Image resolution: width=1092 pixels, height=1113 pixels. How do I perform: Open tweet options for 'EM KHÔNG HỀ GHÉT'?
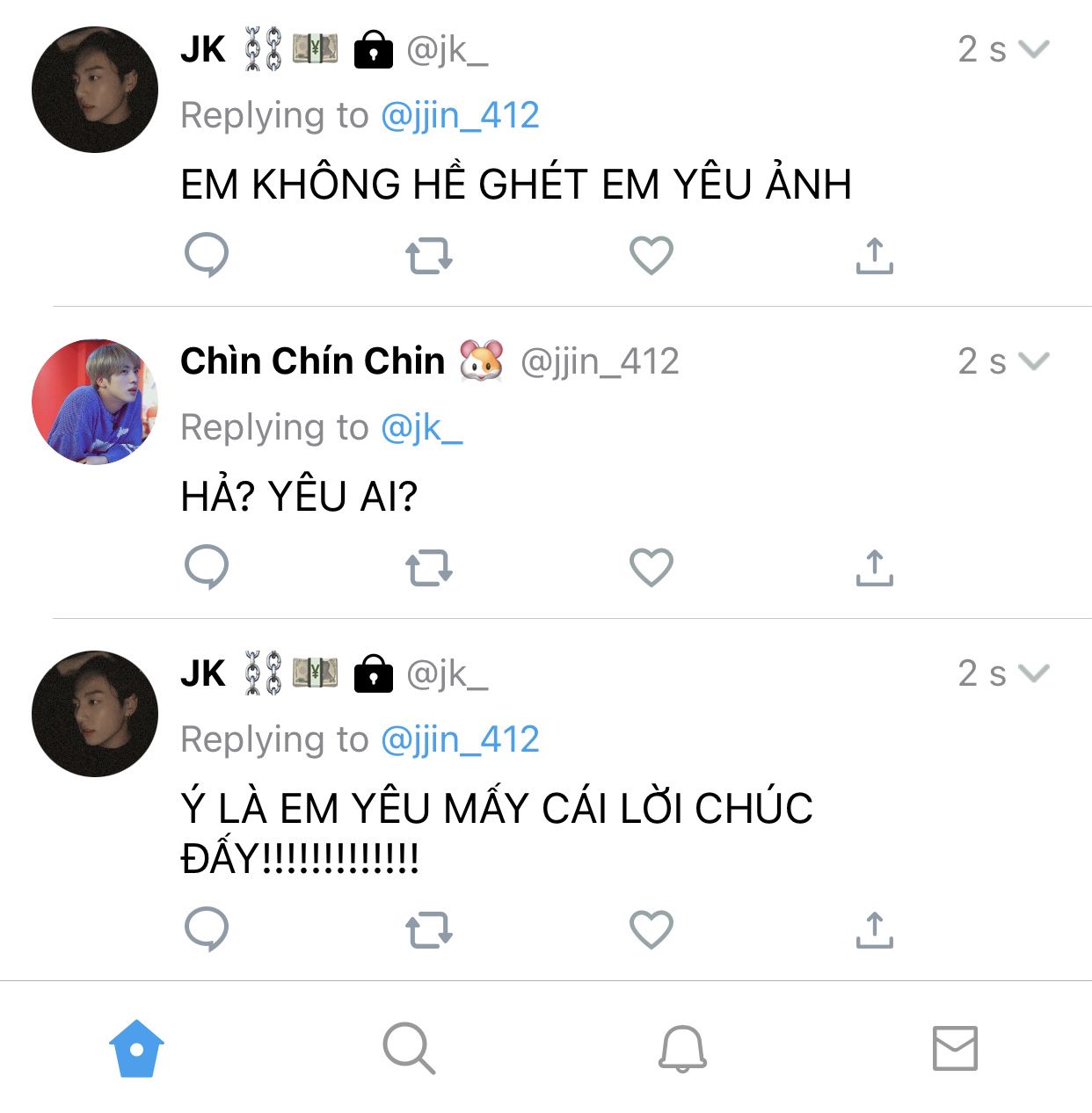tap(1034, 48)
